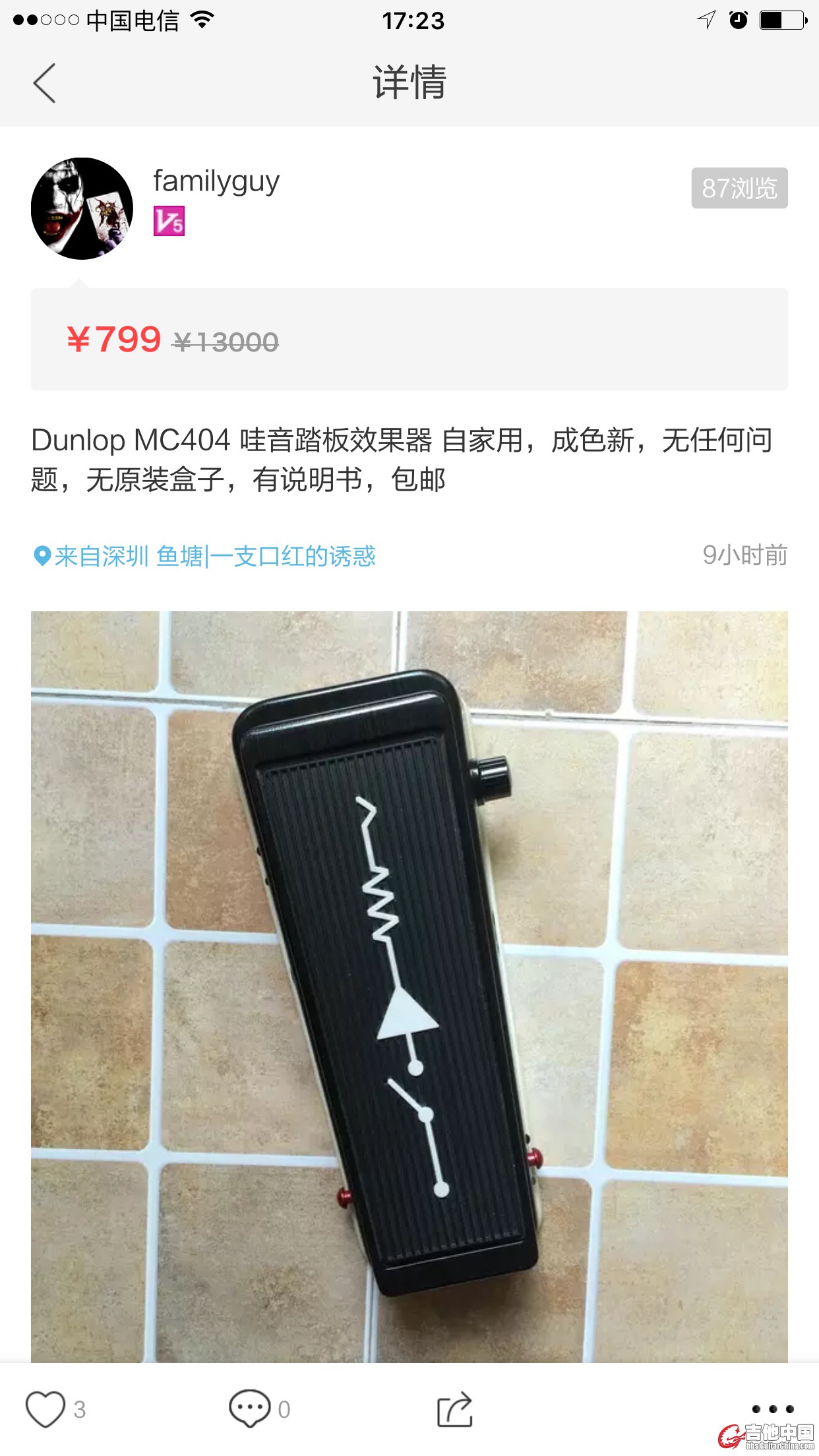Open the 来自深圳 鱼塘 location link
The image size is (819, 1456).
(x=206, y=556)
